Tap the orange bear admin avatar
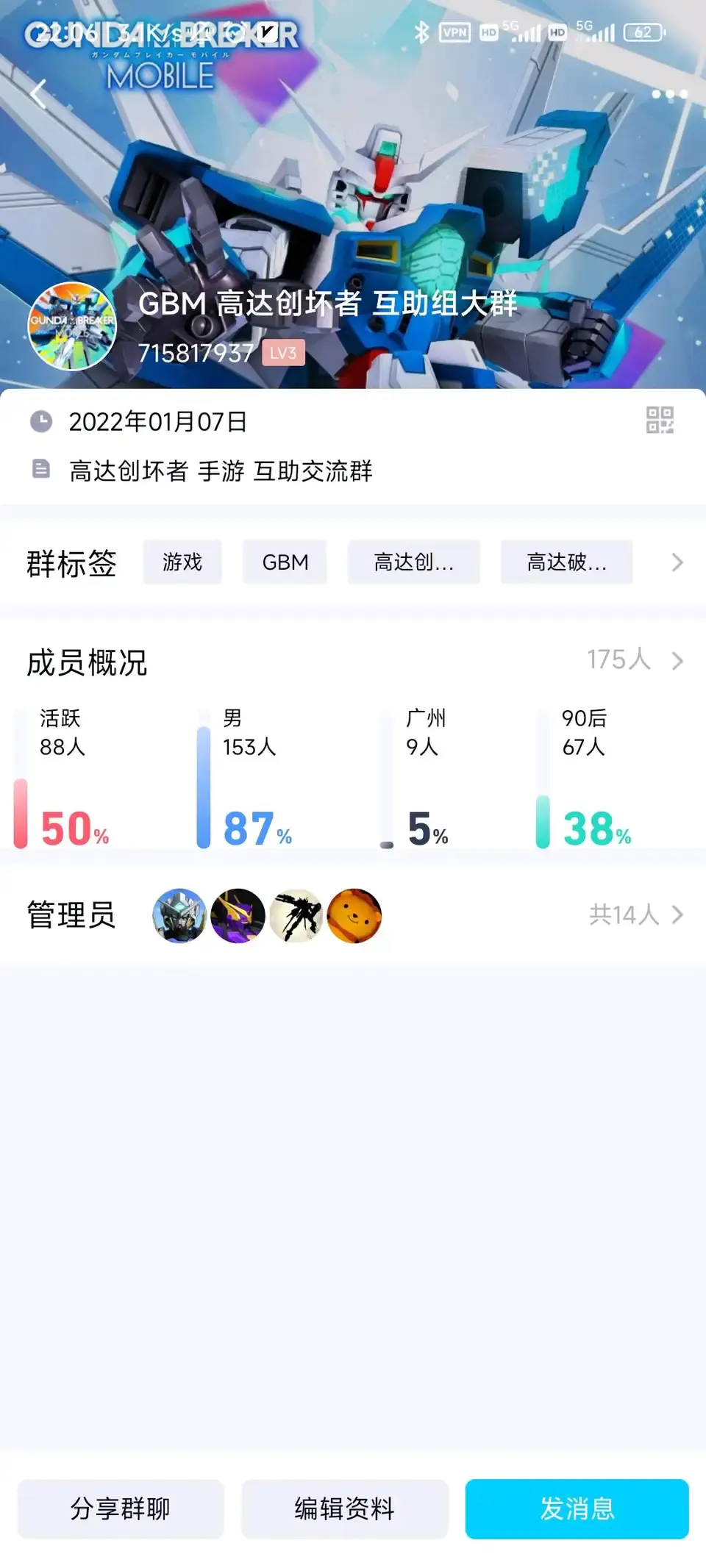Viewport: 706px width, 1568px height. [x=354, y=915]
